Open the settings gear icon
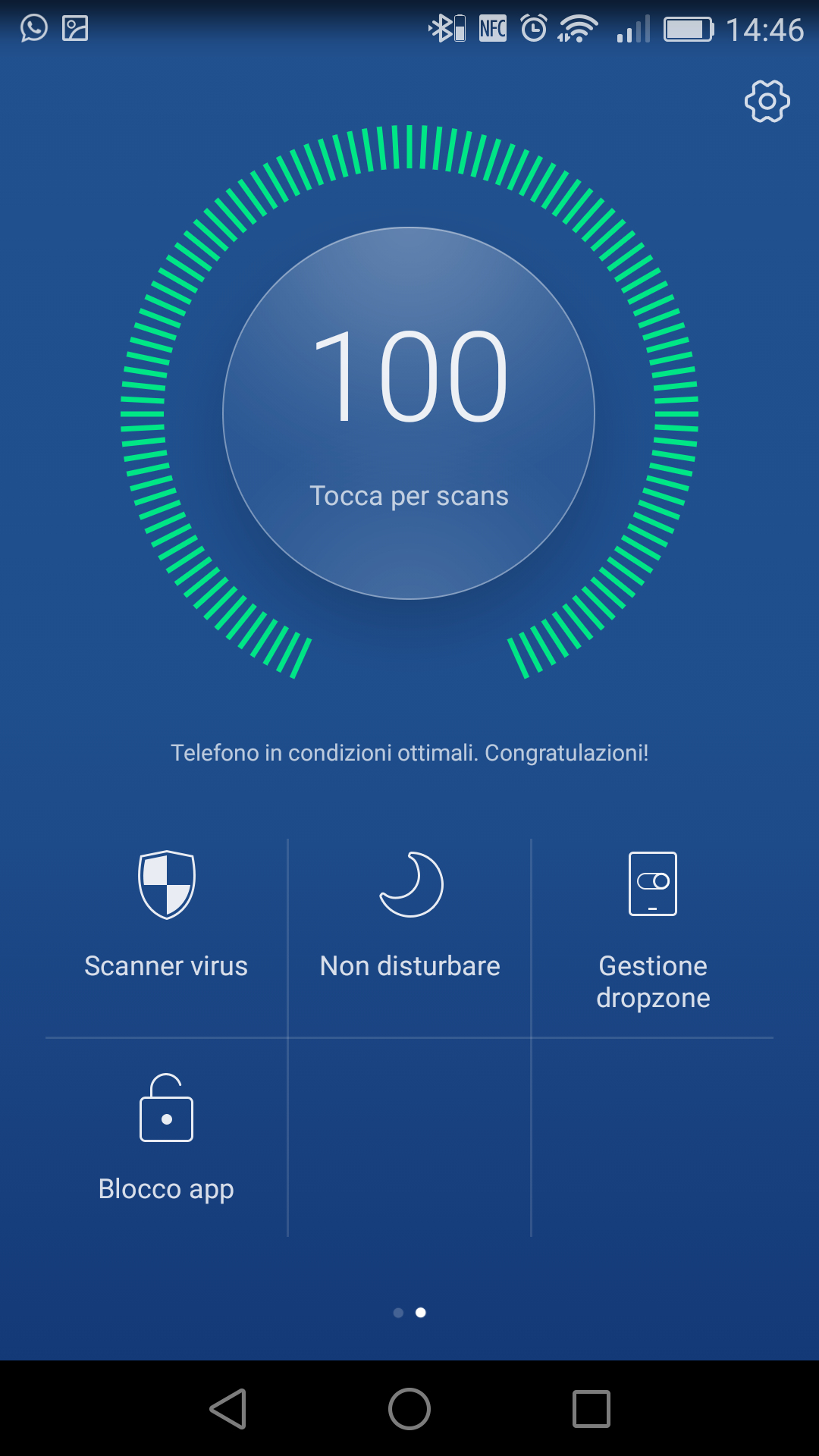819x1456 pixels. pos(767,101)
